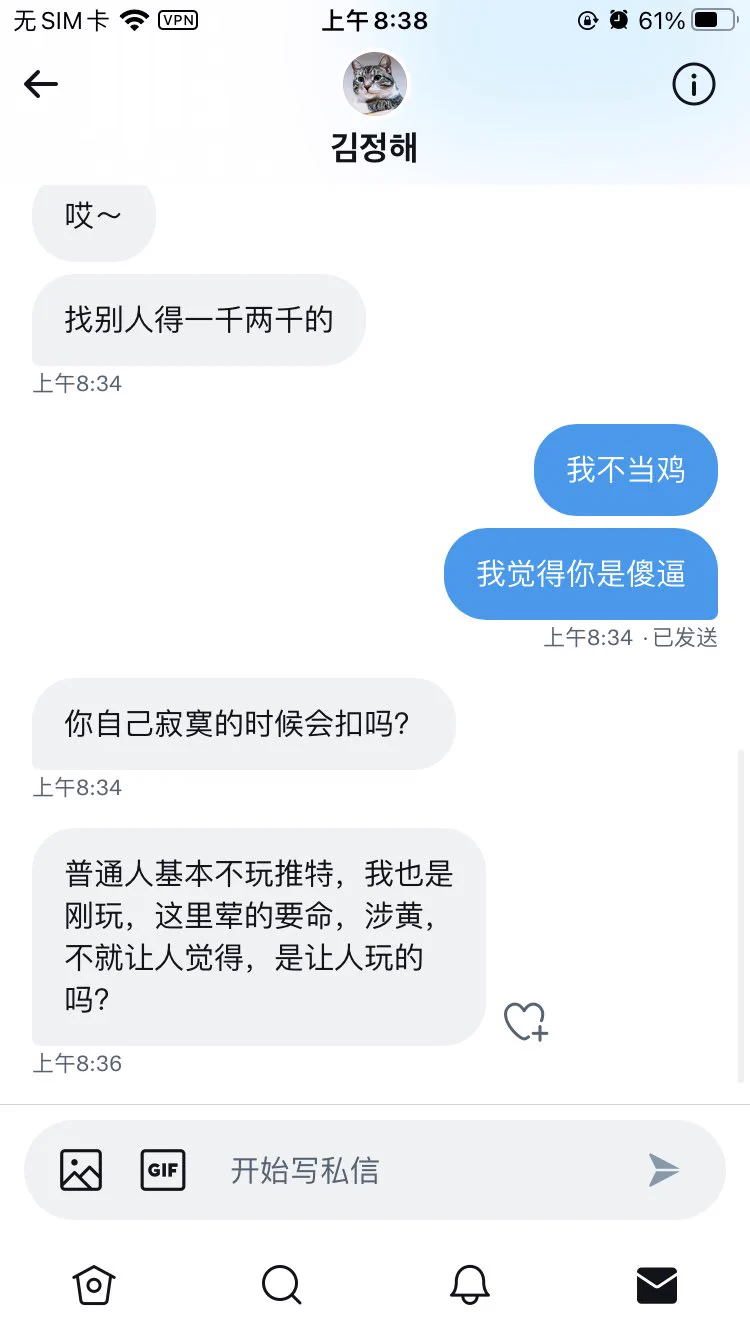Open the notifications bell tab
Image resolution: width=750 pixels, height=1334 pixels.
click(470, 1284)
